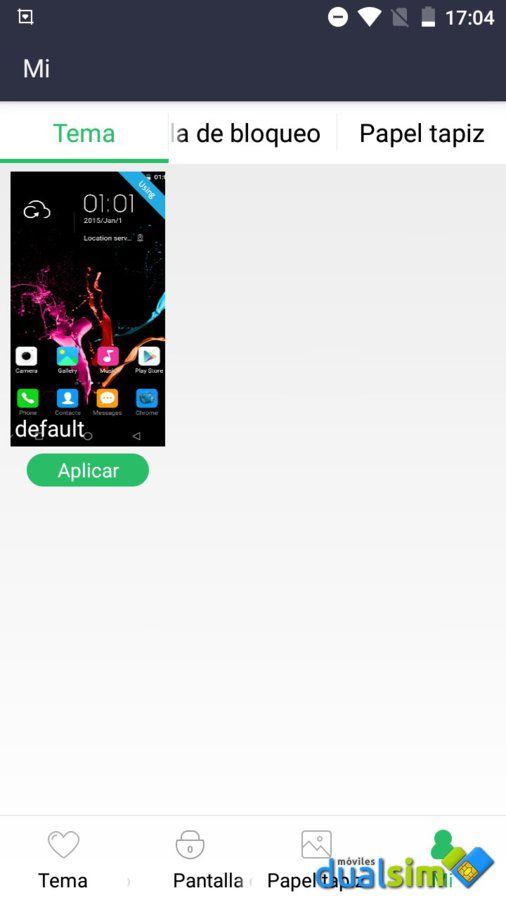This screenshot has width=506, height=900.
Task: Open the lock screen top tab
Action: tap(252, 134)
